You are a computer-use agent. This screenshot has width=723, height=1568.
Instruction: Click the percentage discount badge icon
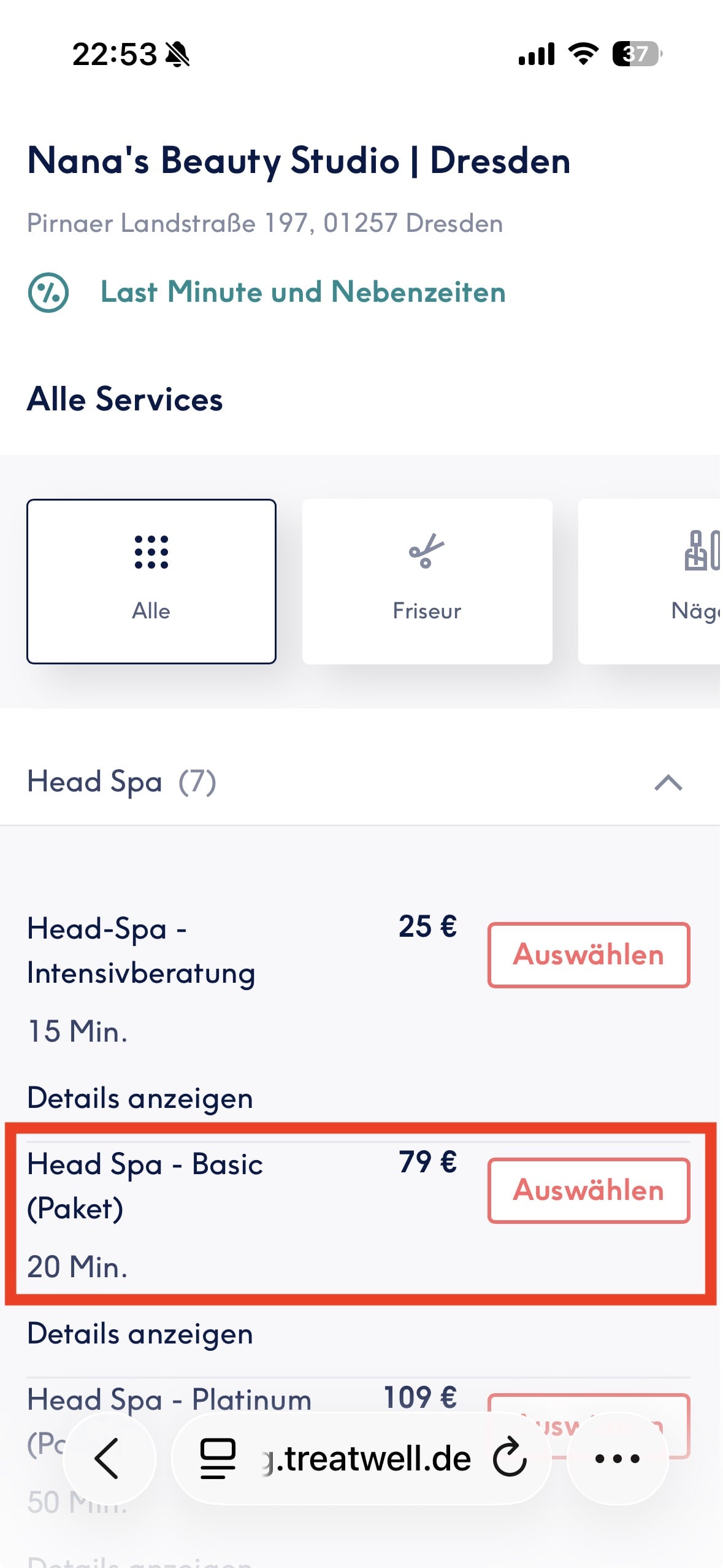tap(48, 293)
